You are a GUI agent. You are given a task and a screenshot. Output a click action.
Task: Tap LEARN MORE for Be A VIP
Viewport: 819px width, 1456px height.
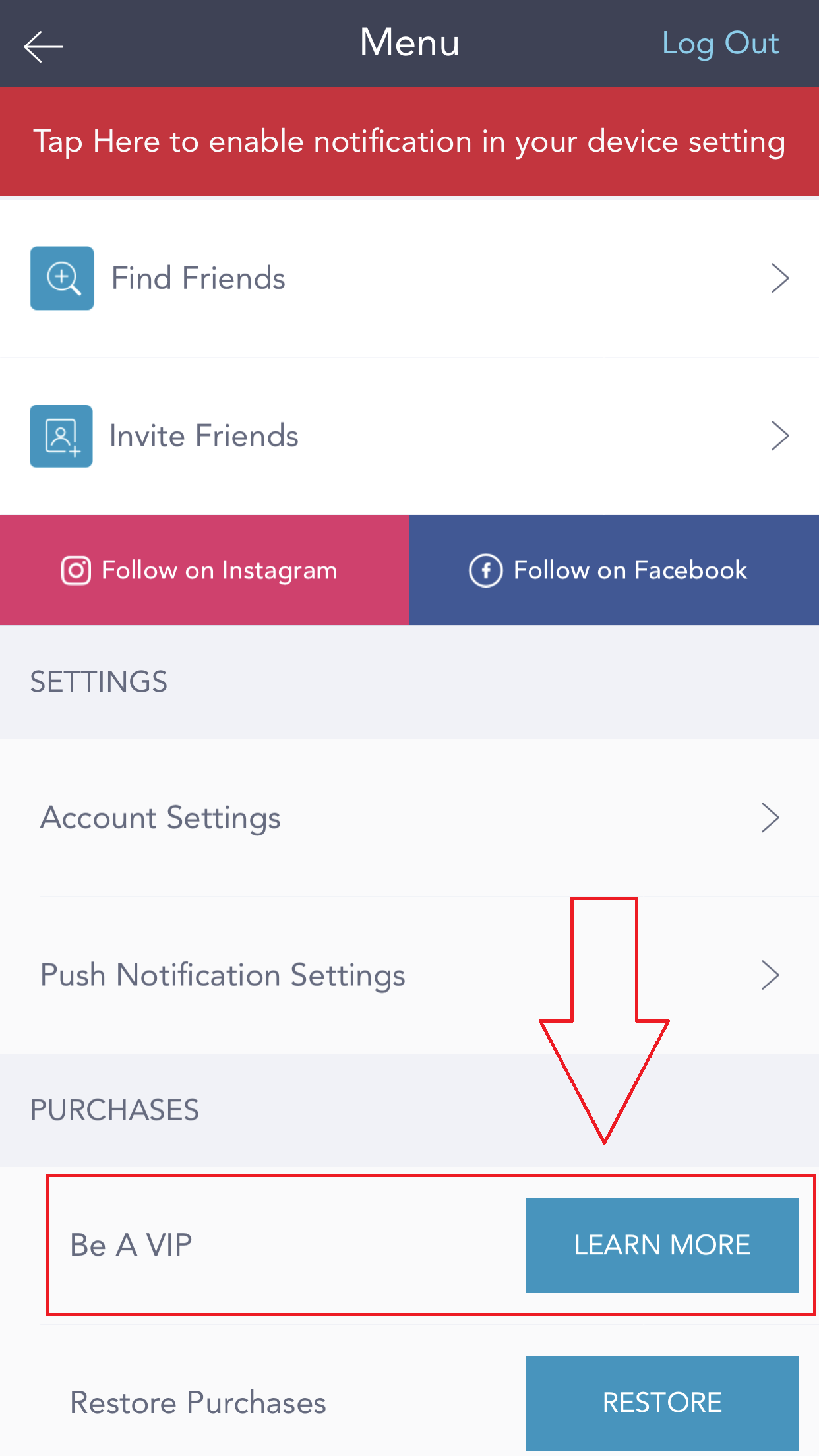tap(662, 1245)
